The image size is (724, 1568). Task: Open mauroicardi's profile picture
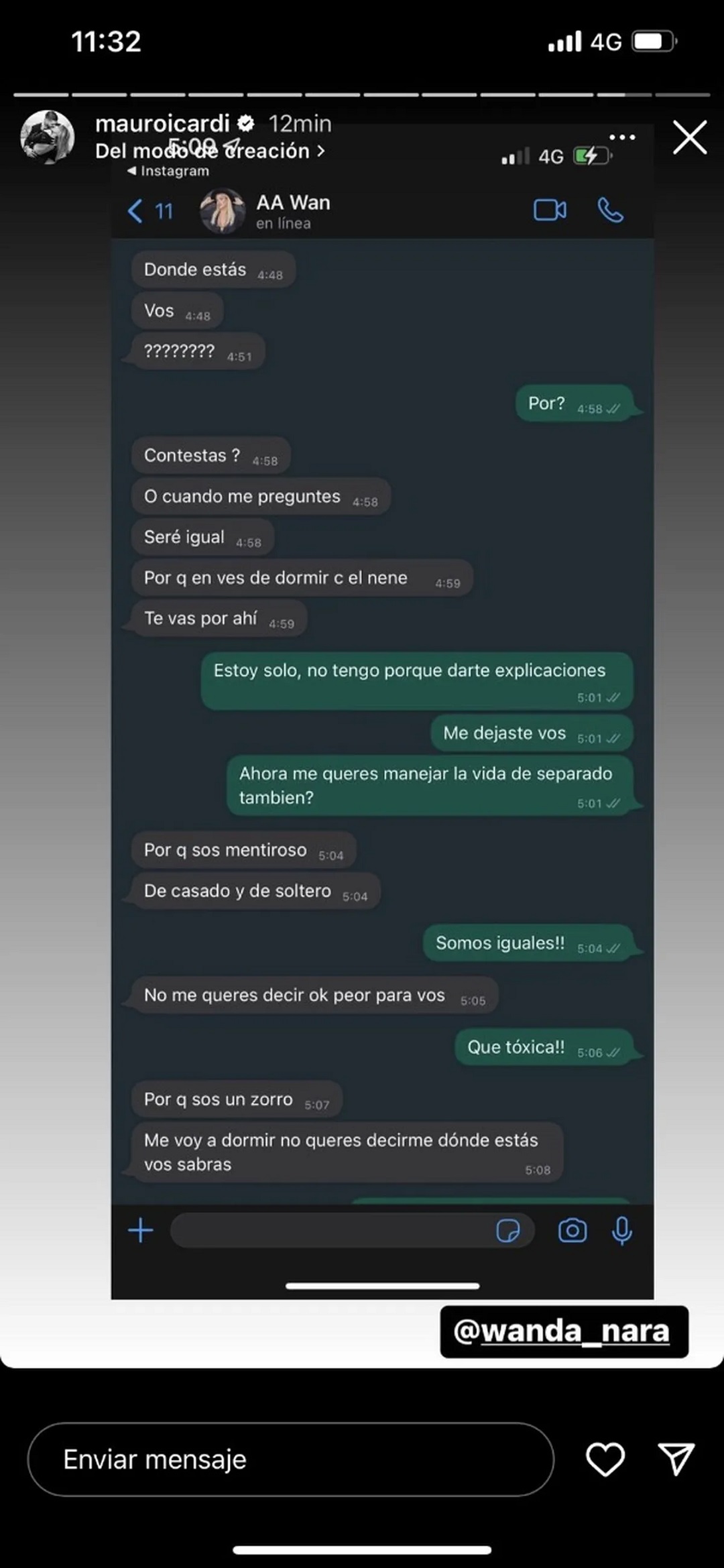(x=47, y=137)
